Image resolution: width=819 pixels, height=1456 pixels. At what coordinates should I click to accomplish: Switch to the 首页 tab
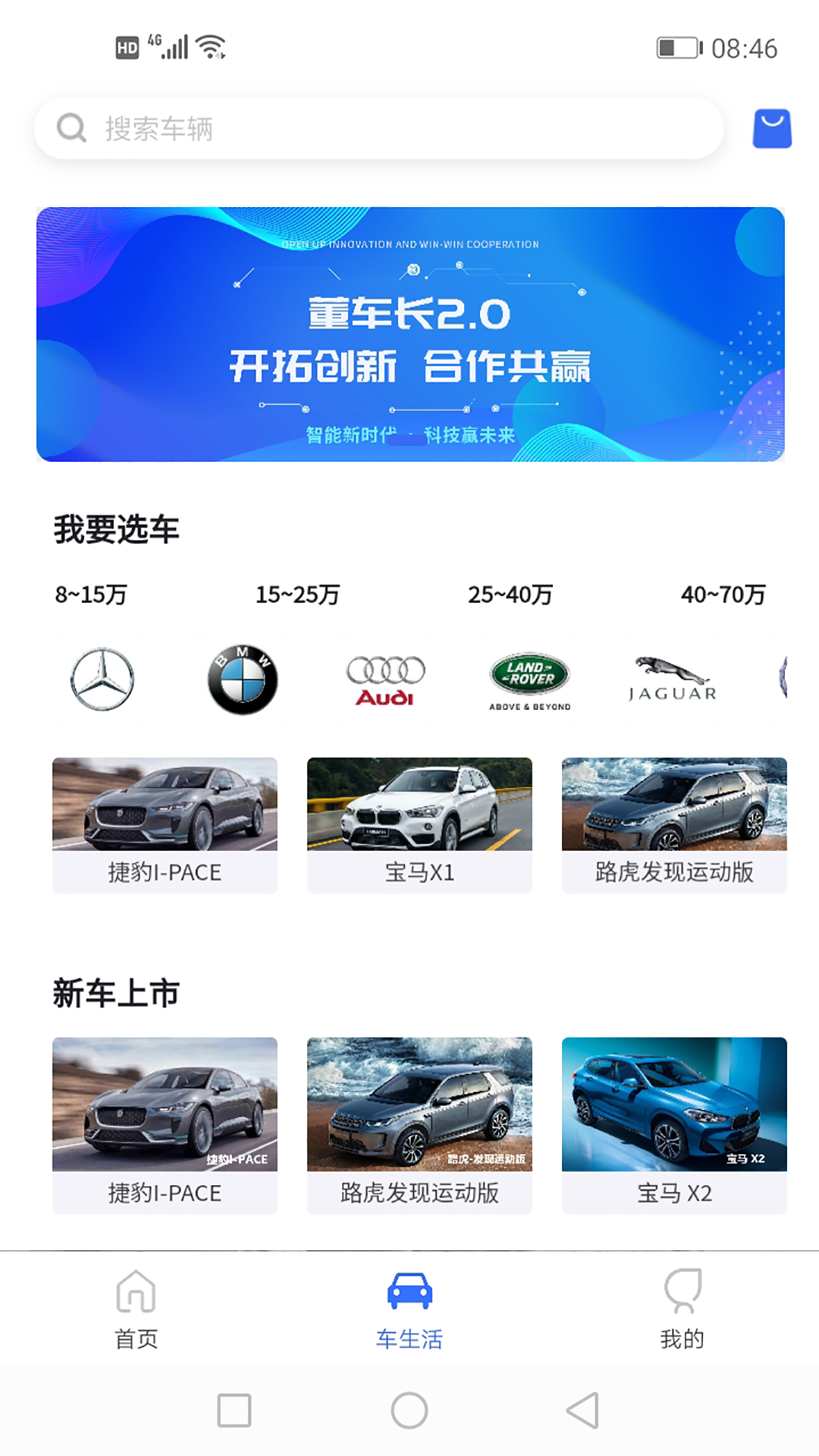(136, 1310)
